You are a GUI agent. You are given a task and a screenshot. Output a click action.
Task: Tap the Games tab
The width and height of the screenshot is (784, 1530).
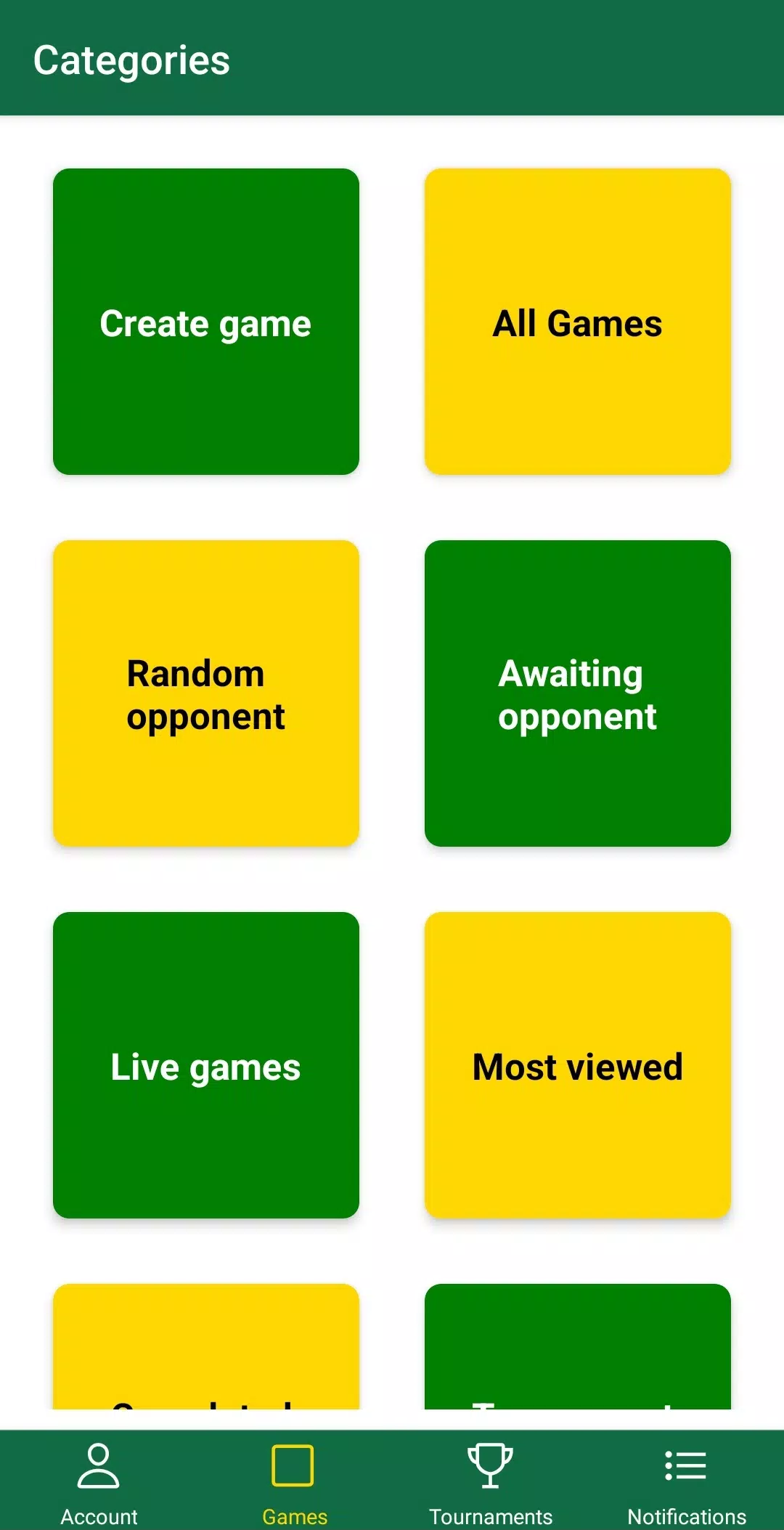pos(294,1481)
